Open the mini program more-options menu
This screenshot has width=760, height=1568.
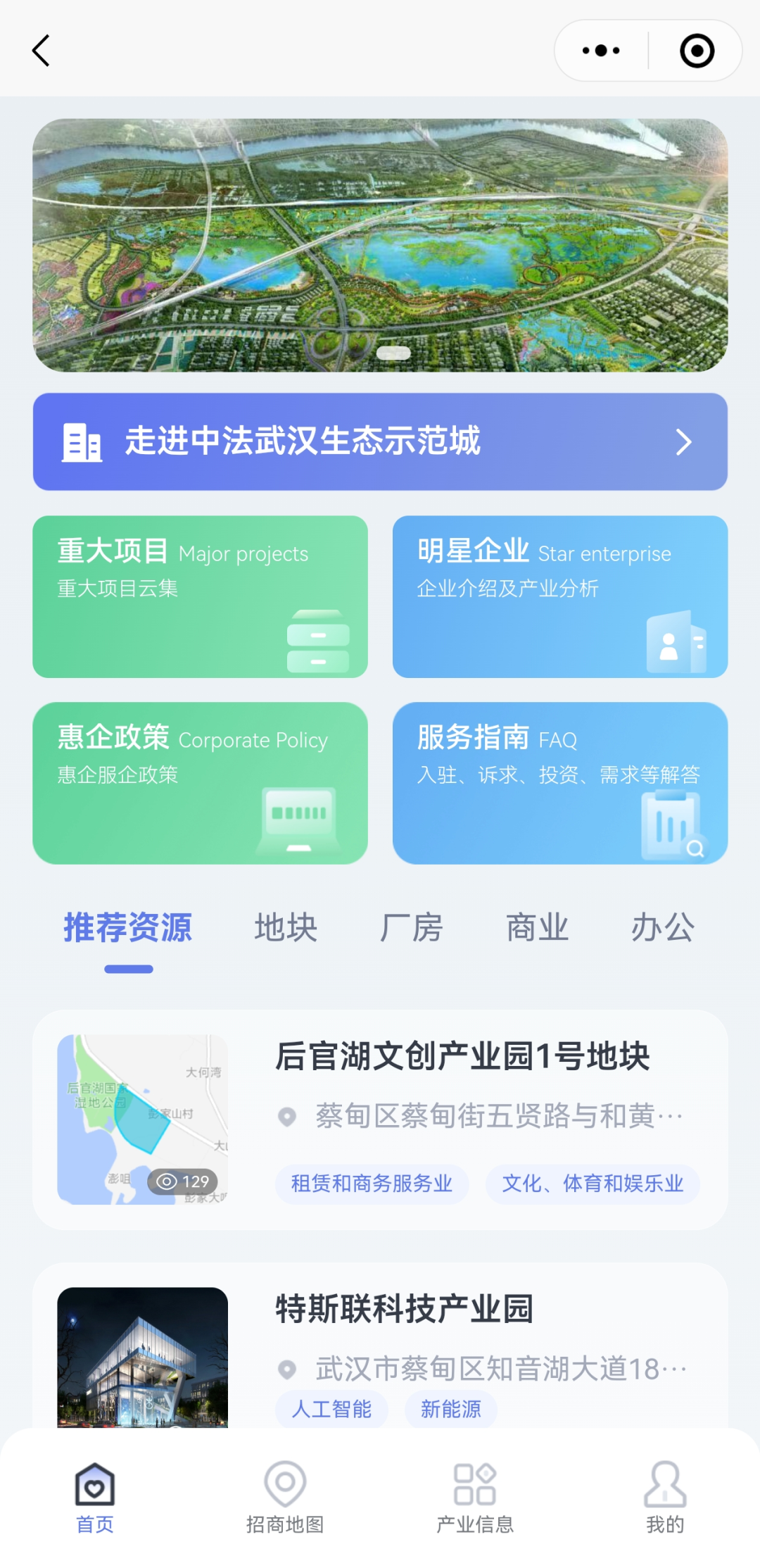click(601, 51)
